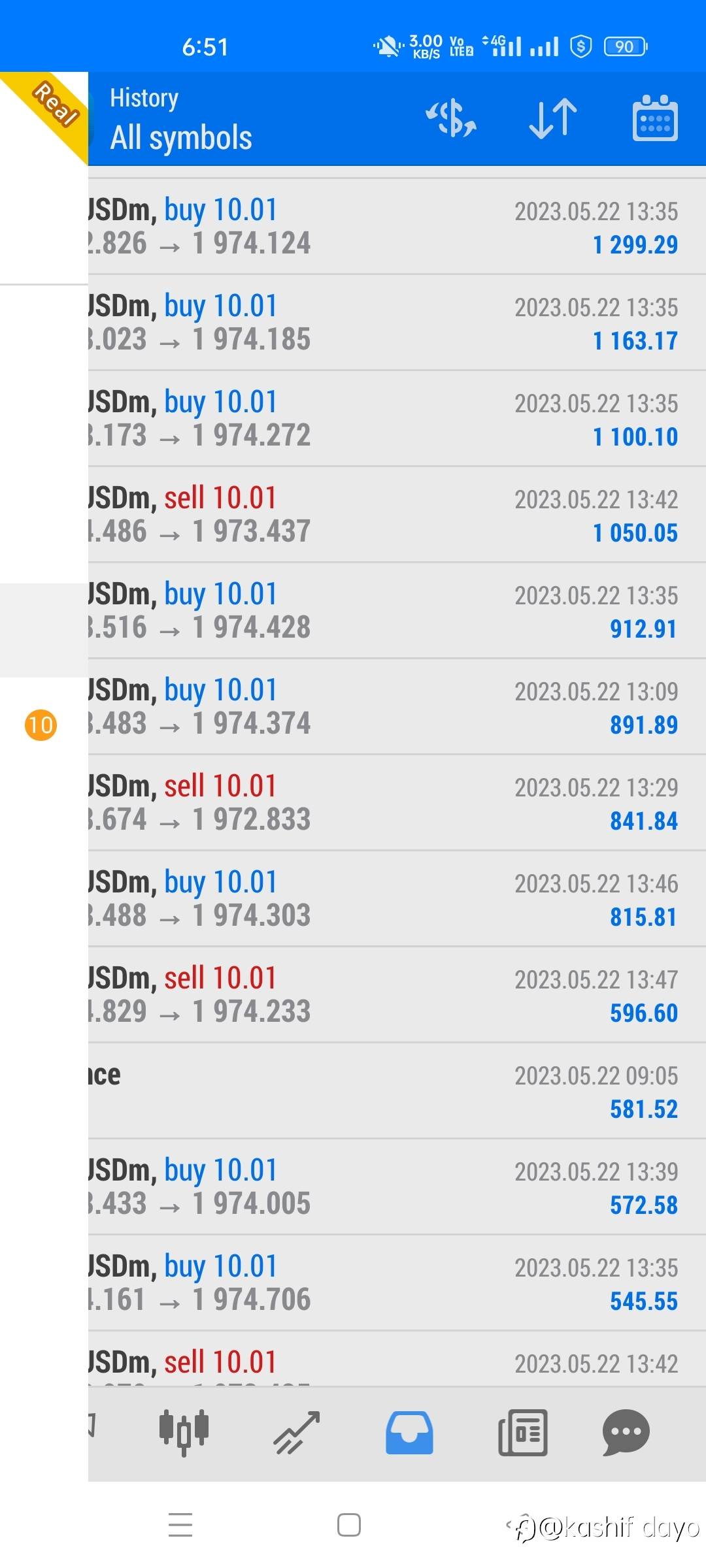Open the trade with profit 1 299.29
Viewport: 706px width, 1568px height.
pos(397,227)
